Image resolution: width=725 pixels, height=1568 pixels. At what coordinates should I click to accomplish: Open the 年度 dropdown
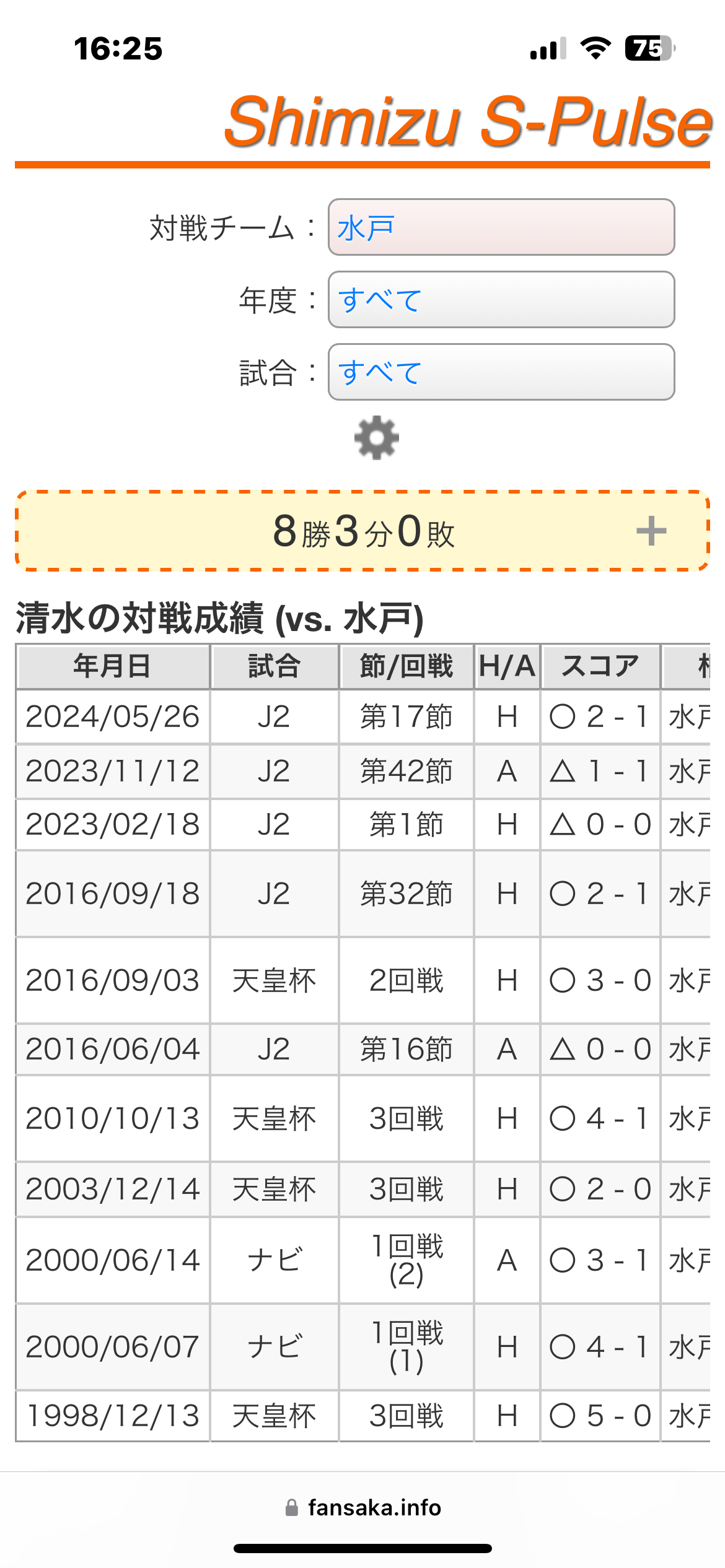coord(501,300)
